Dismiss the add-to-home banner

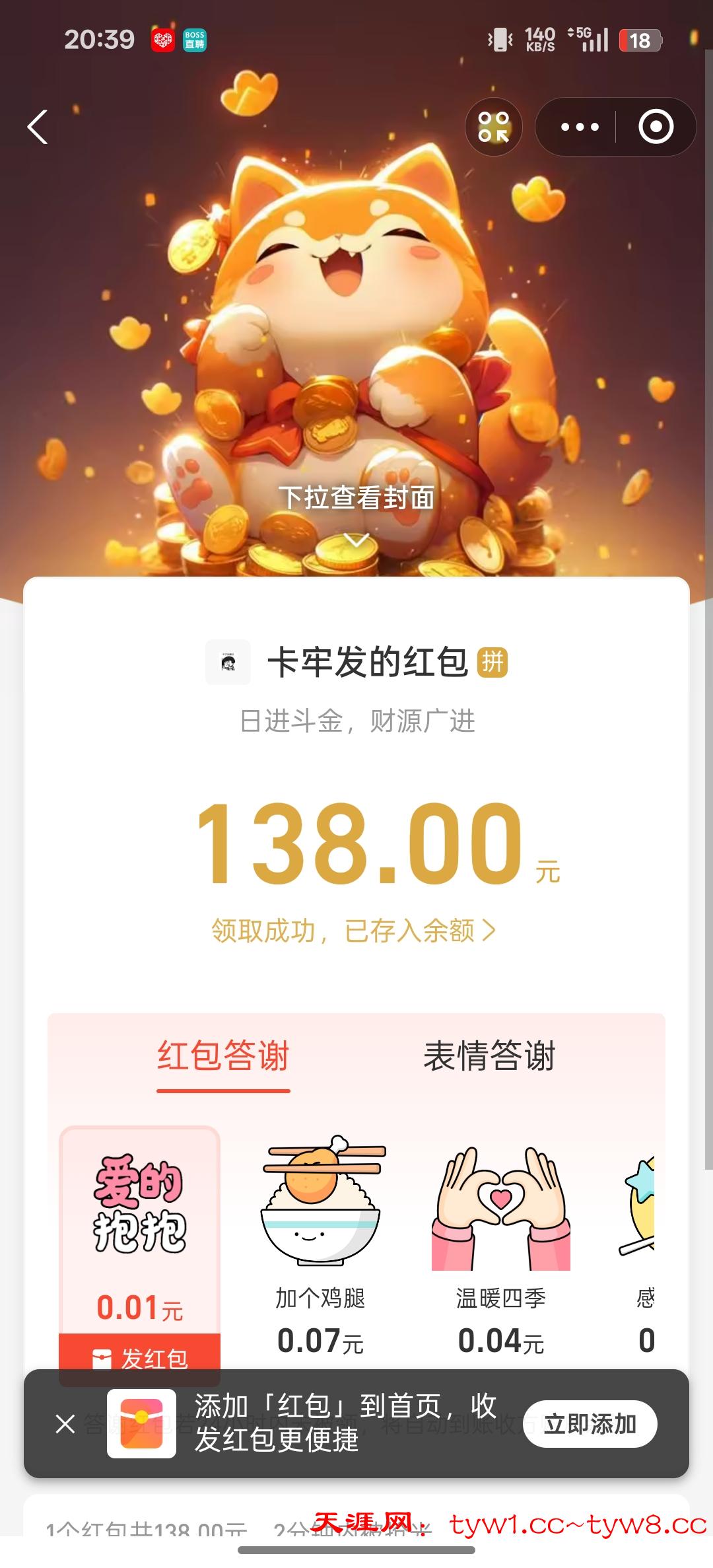coord(65,1423)
